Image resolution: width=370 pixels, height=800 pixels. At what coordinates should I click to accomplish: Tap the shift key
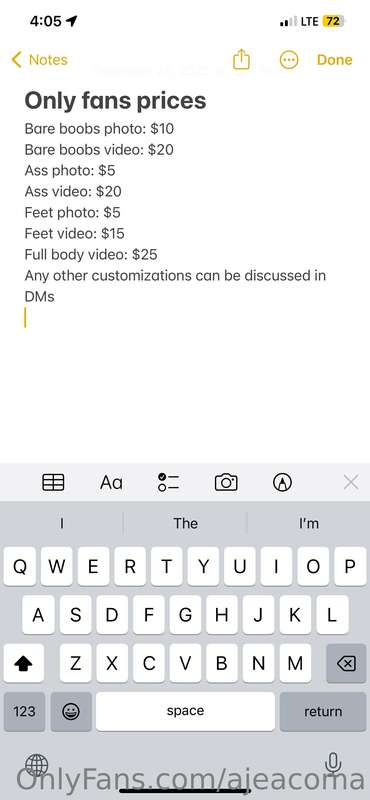(24, 663)
